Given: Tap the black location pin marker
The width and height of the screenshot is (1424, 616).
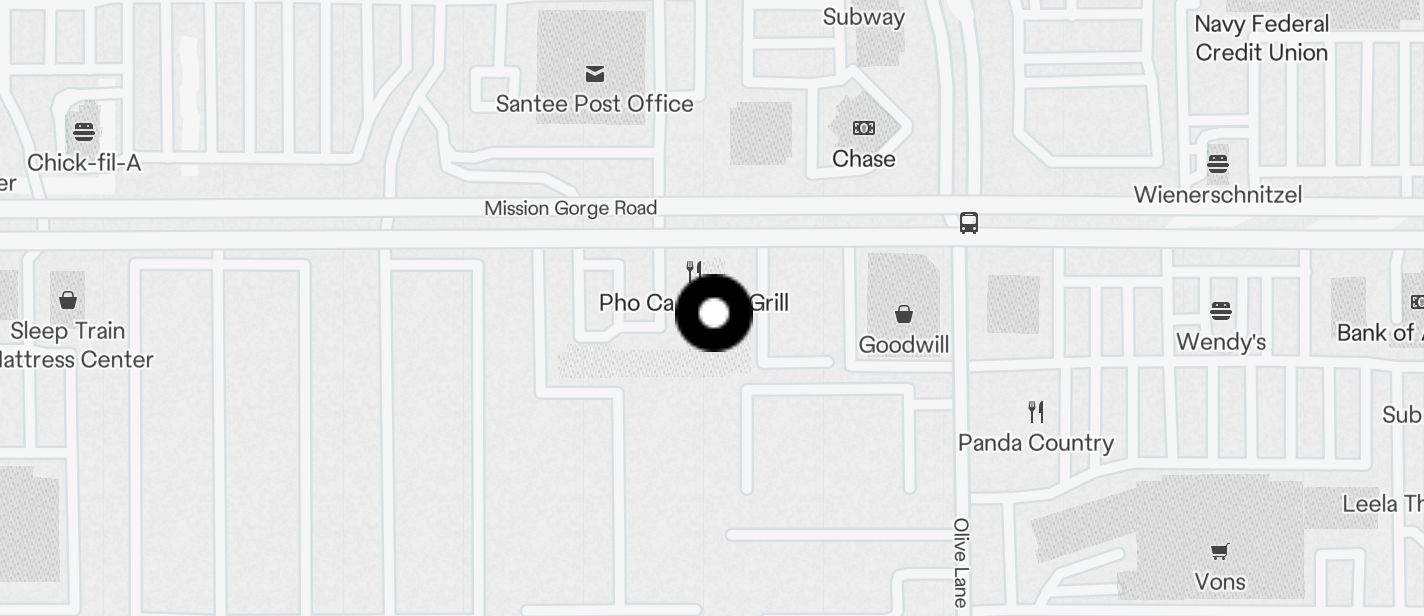Looking at the screenshot, I should click(x=713, y=313).
